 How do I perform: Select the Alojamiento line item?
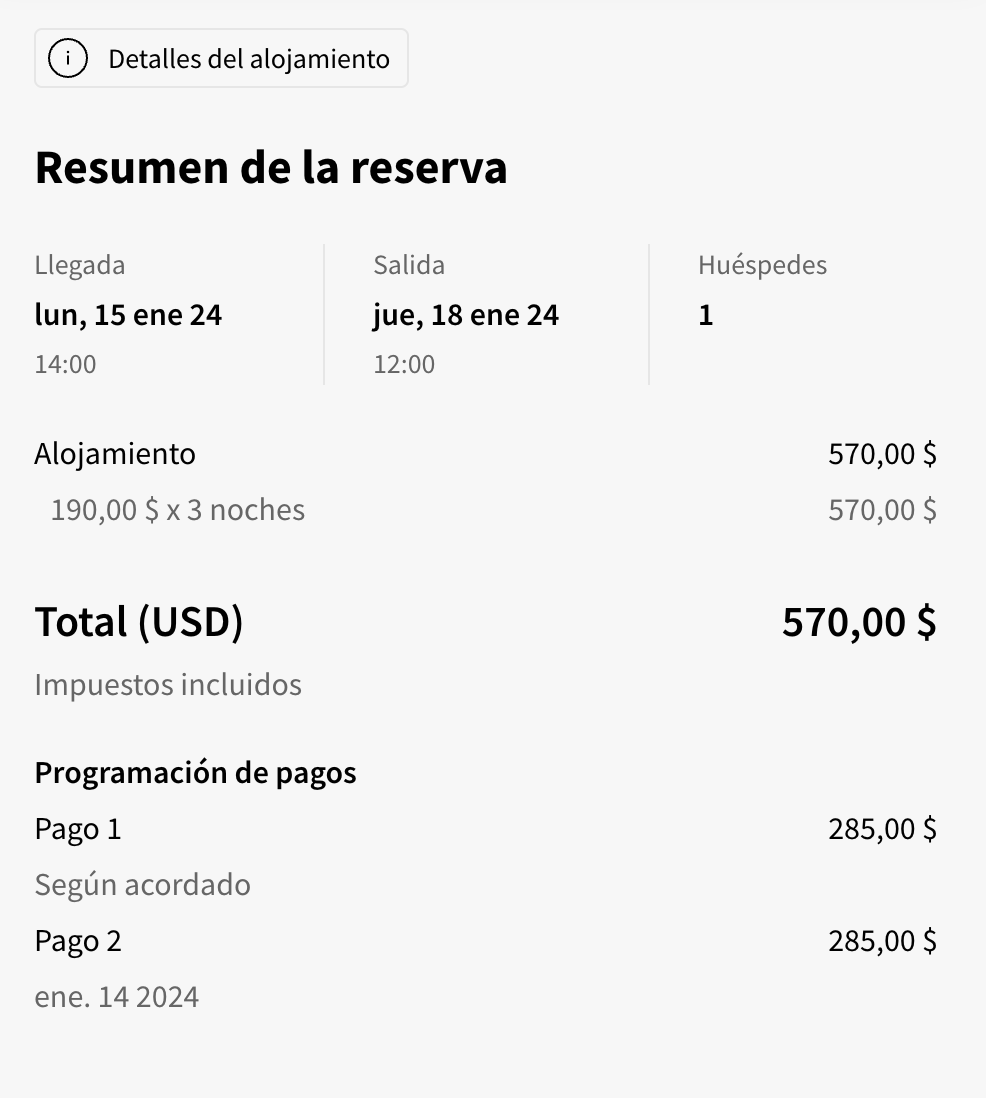(x=115, y=453)
